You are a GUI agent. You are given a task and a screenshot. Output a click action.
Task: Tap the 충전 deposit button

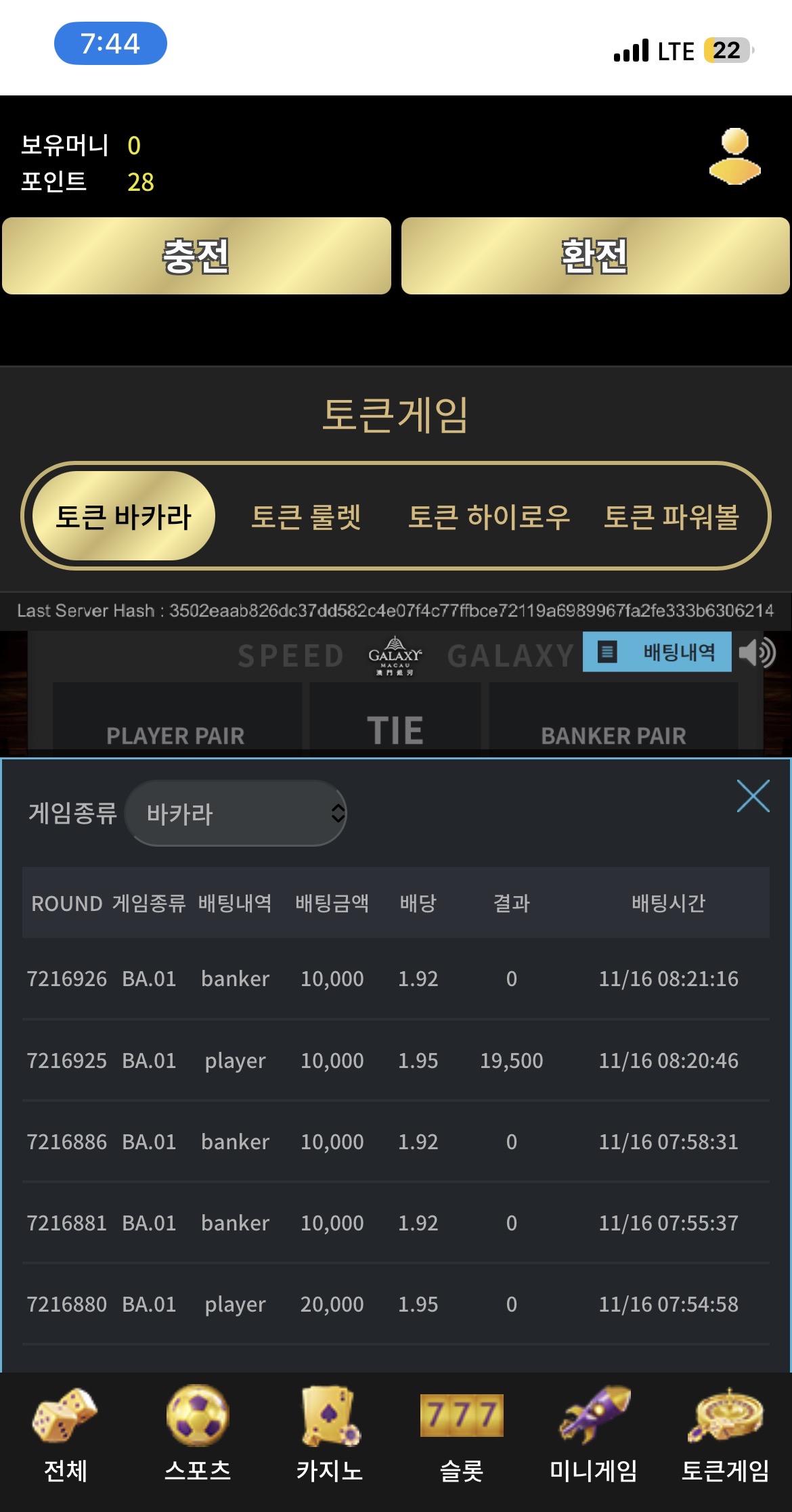coord(196,256)
